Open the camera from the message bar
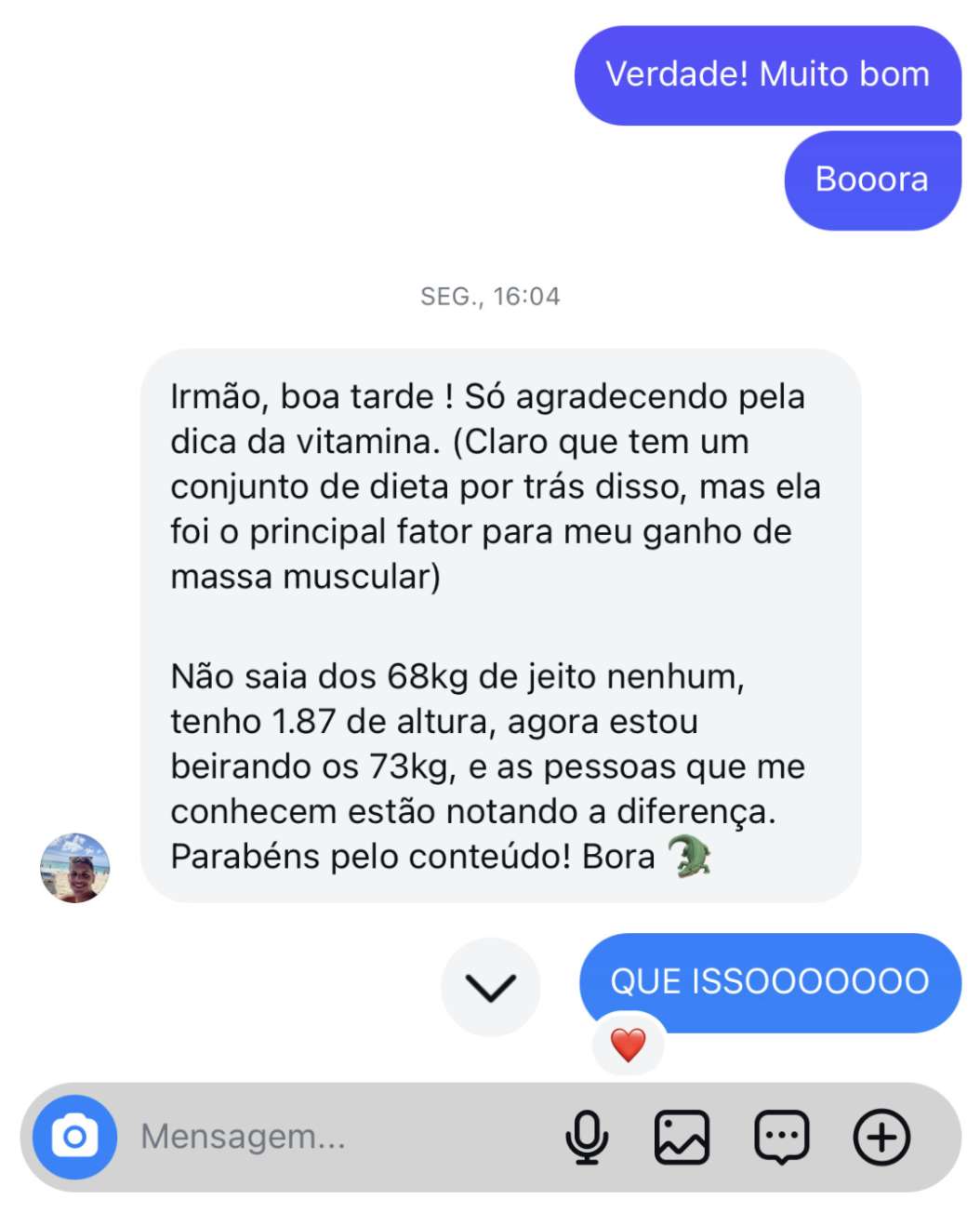This screenshot has width=980, height=1226. click(x=74, y=1137)
